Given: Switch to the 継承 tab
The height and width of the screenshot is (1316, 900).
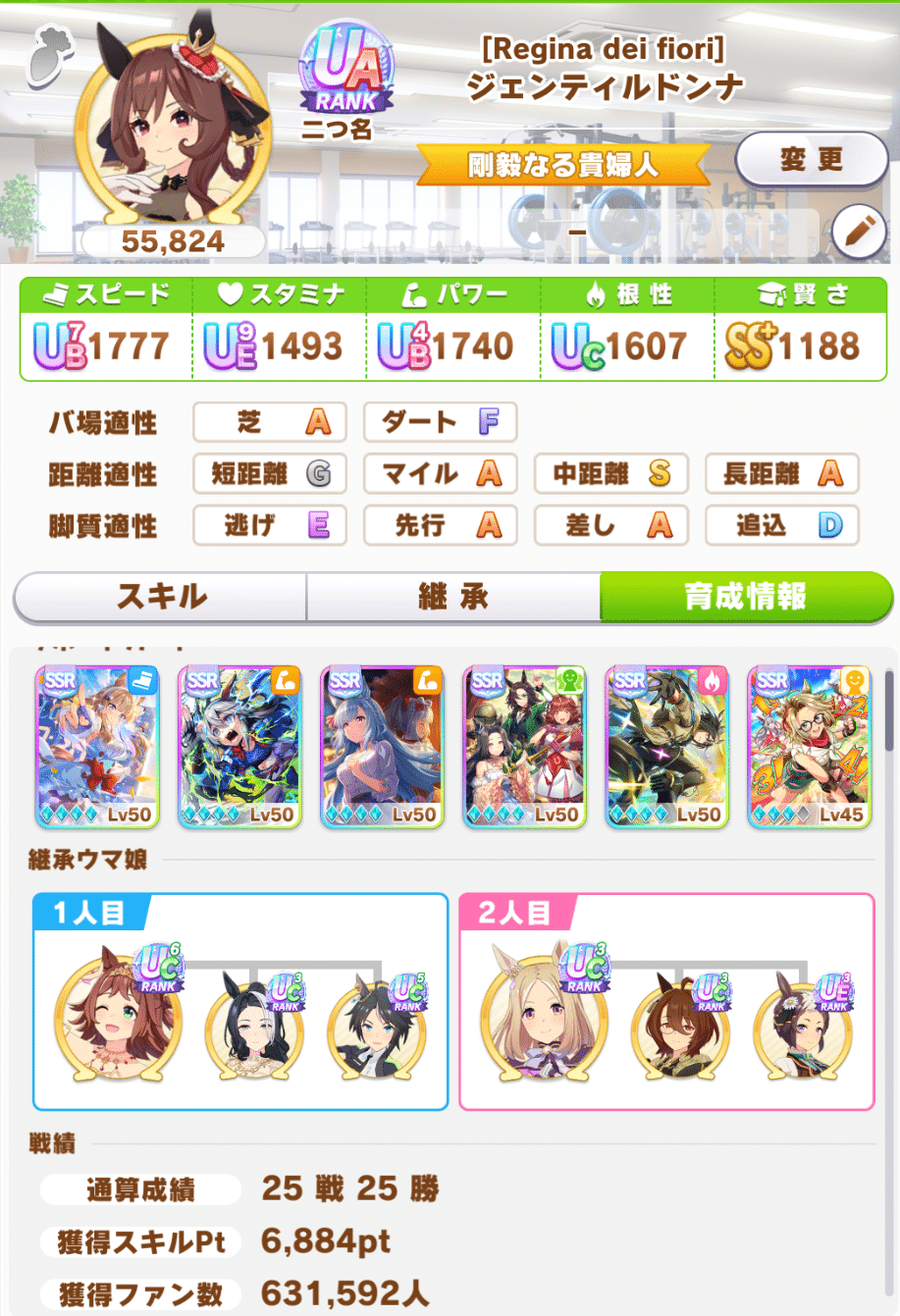Looking at the screenshot, I should click(x=452, y=597).
